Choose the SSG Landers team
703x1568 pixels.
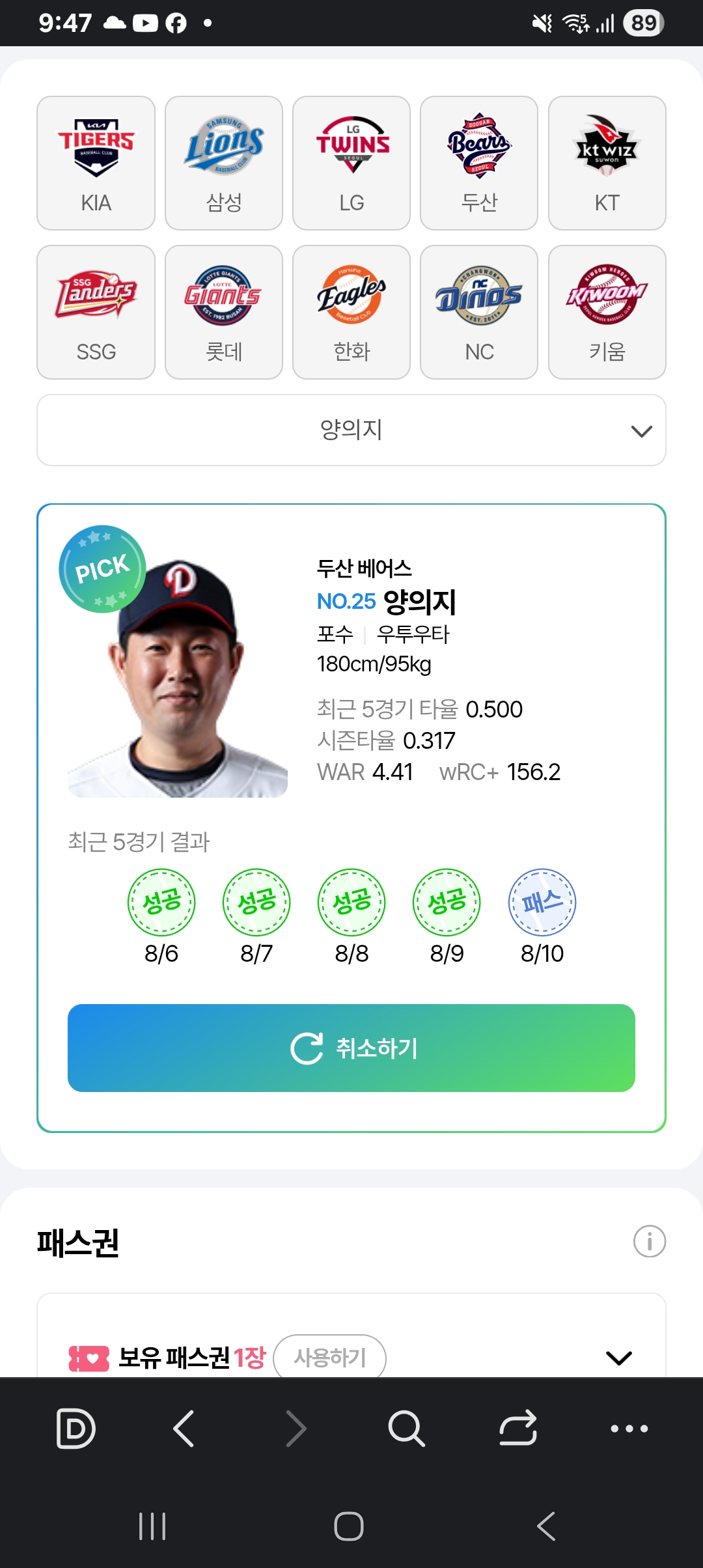tap(96, 312)
